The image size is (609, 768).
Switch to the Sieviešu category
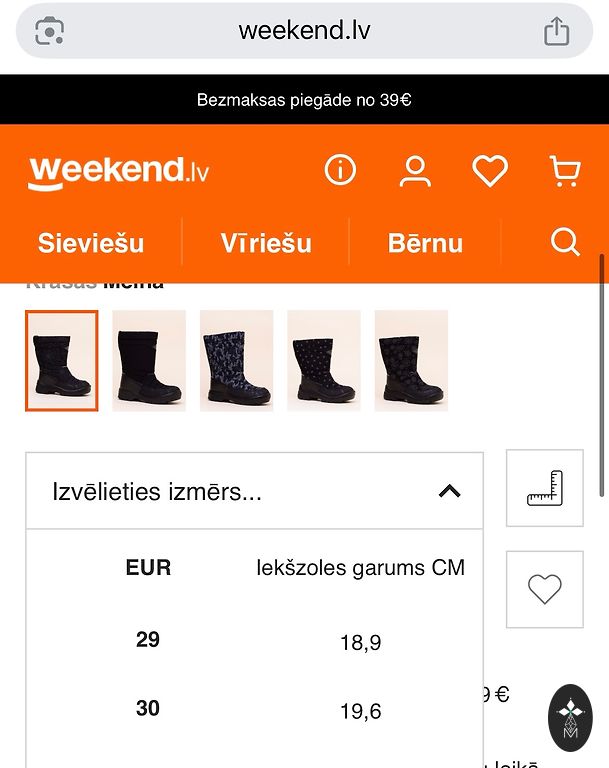pos(91,242)
